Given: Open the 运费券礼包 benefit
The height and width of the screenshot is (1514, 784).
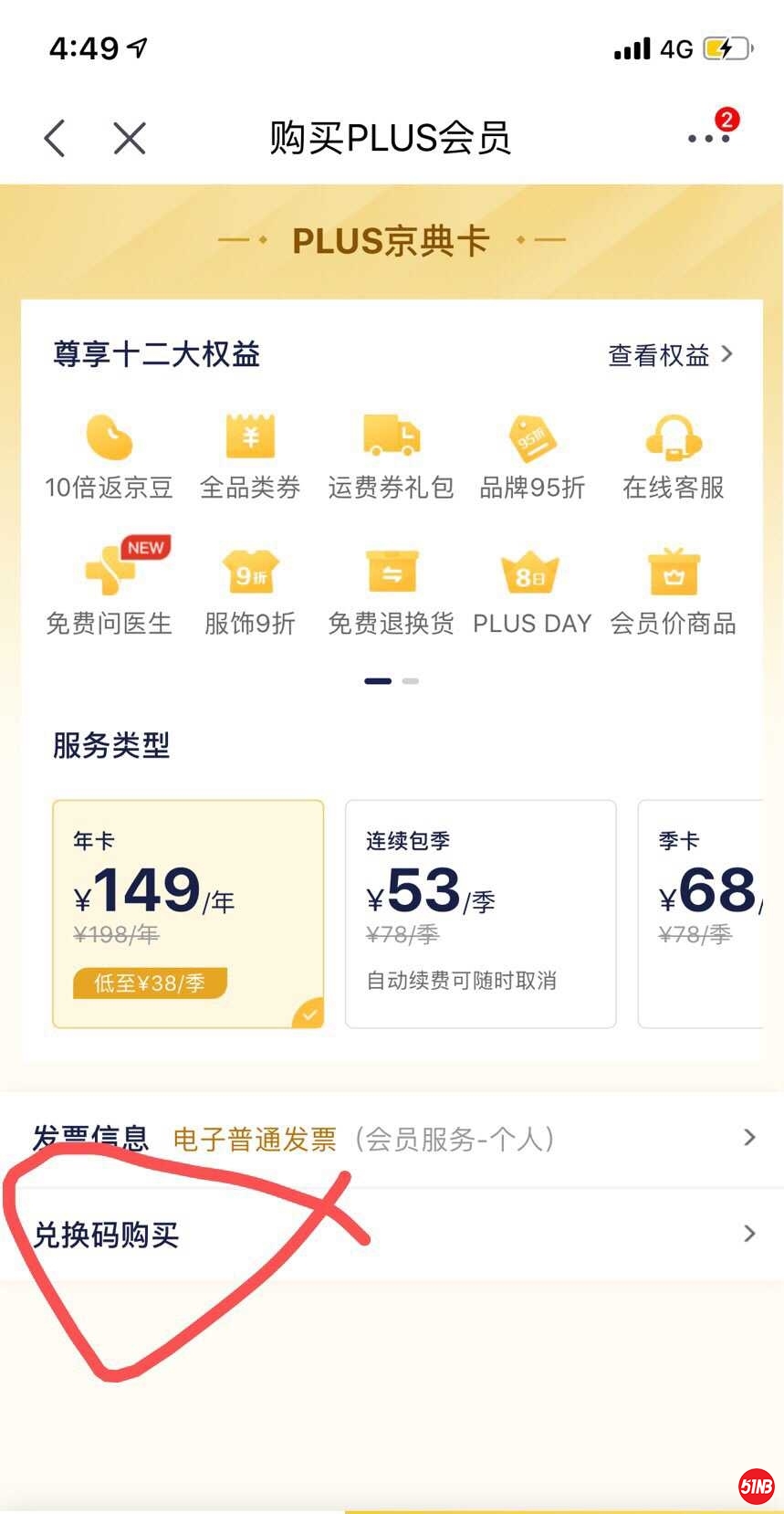Looking at the screenshot, I should click(x=391, y=457).
